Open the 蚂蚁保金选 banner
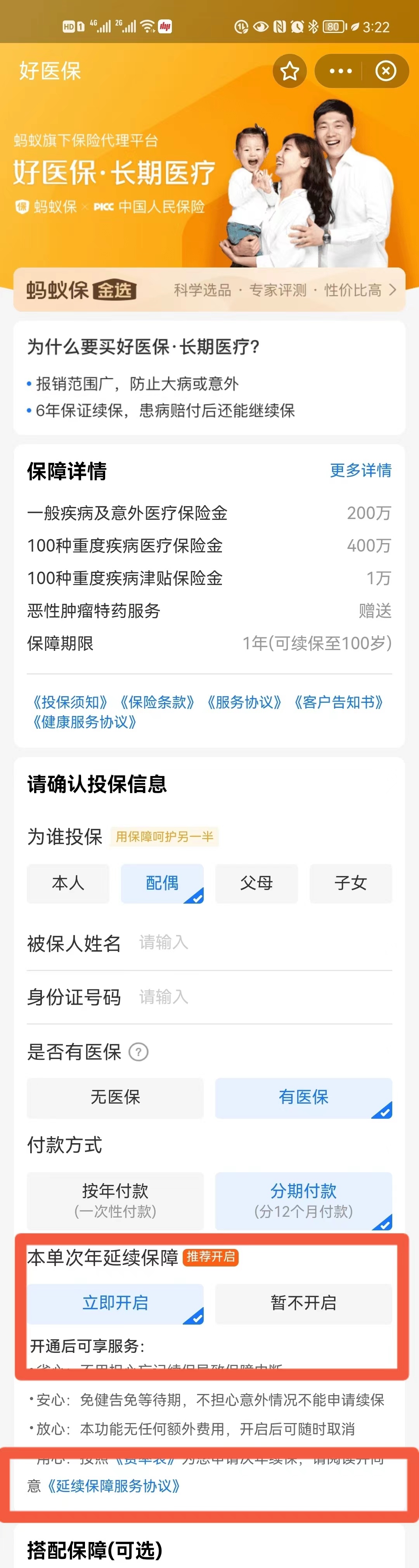Screen dimensions: 419x1568 point(209,290)
